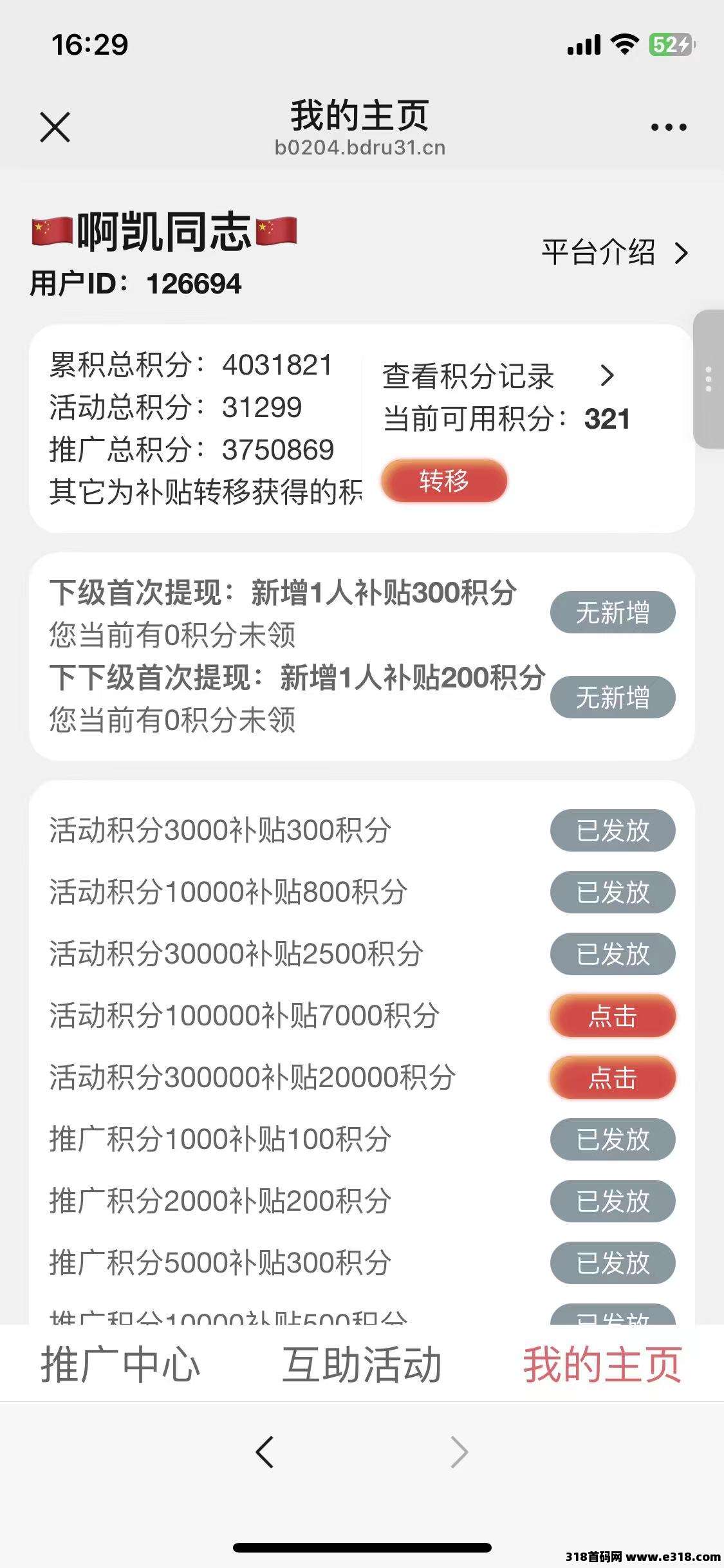Tap 已发放 next to 活动积分3000补贴300积分
The height and width of the screenshot is (1568, 724).
click(x=612, y=832)
